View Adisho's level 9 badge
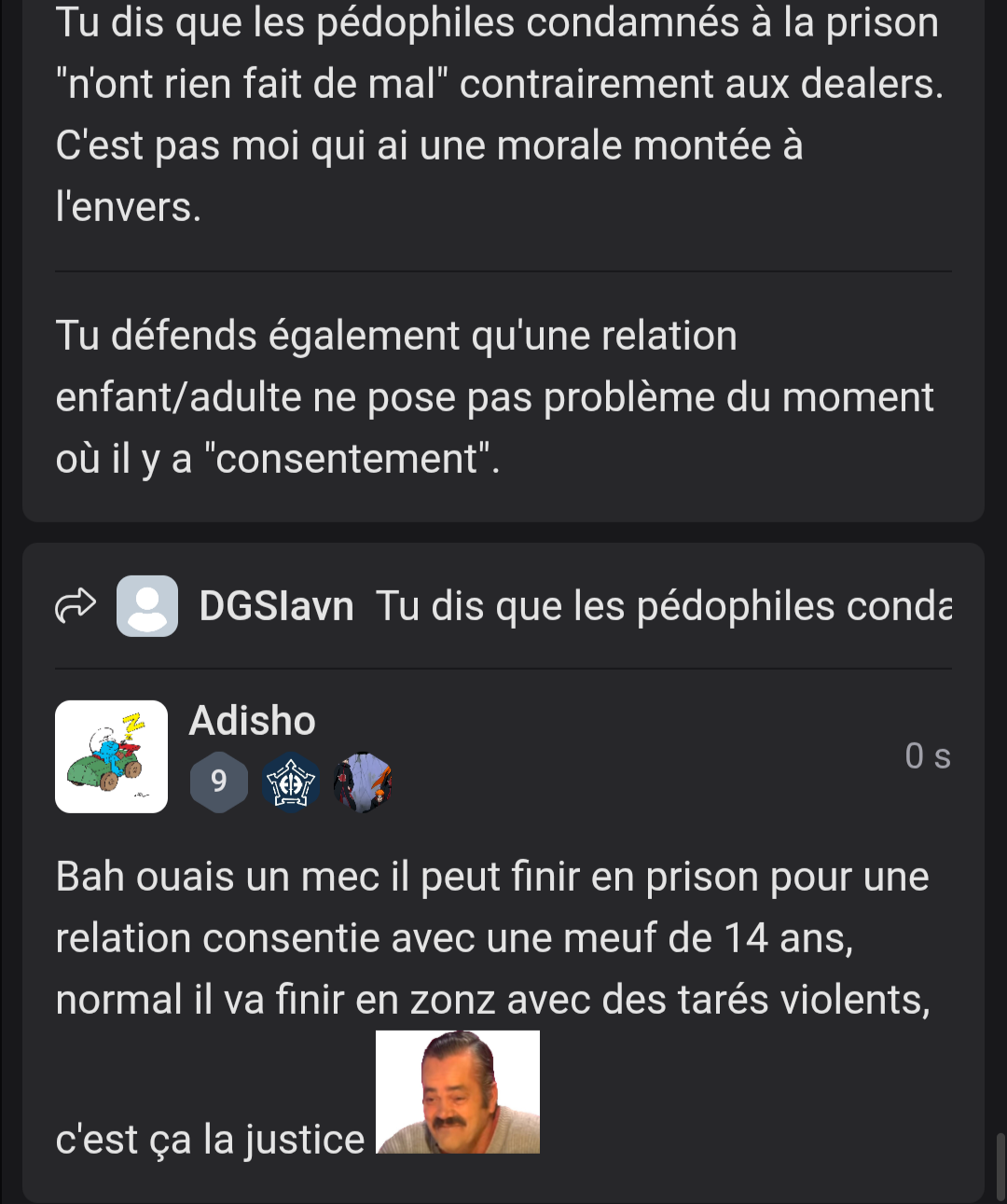 pos(219,782)
